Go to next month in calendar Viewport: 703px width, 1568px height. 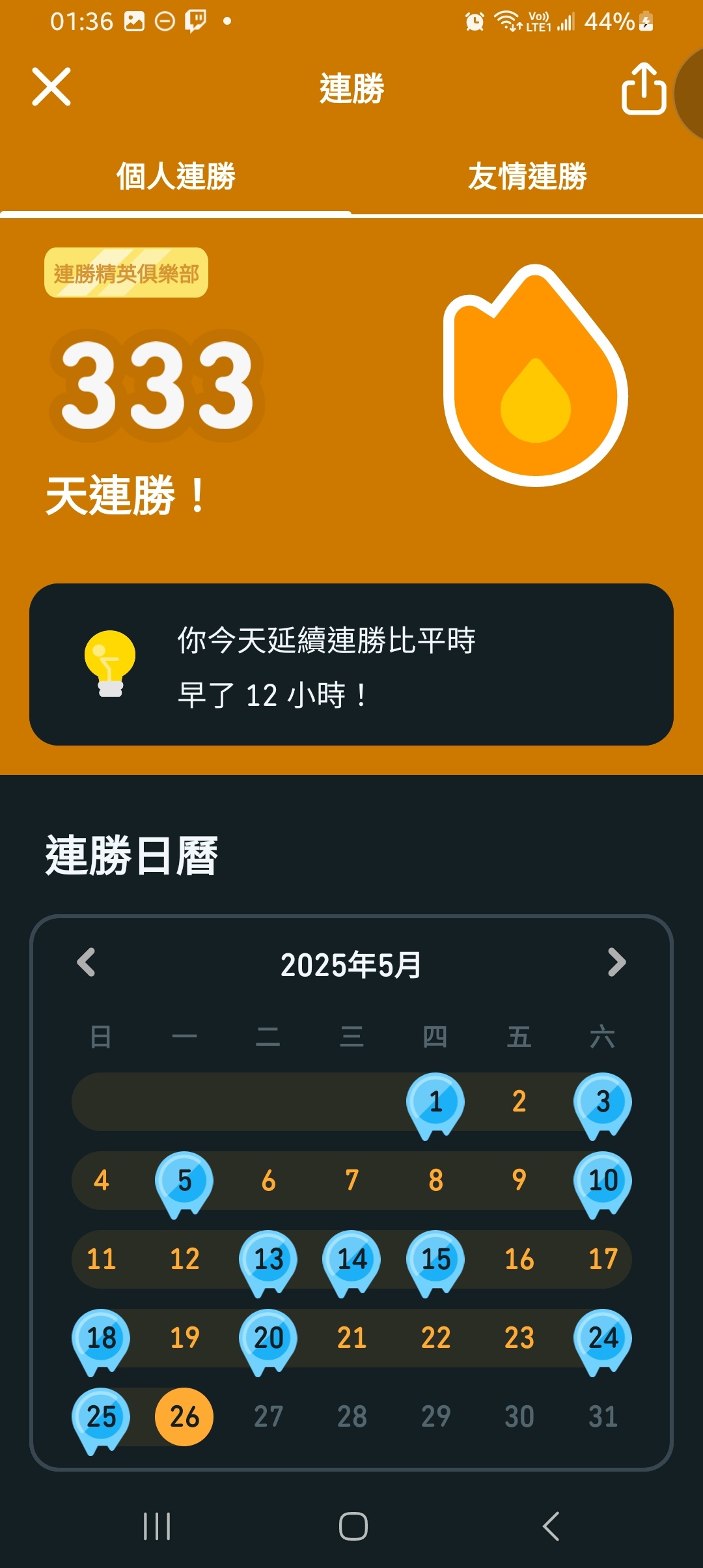[616, 962]
